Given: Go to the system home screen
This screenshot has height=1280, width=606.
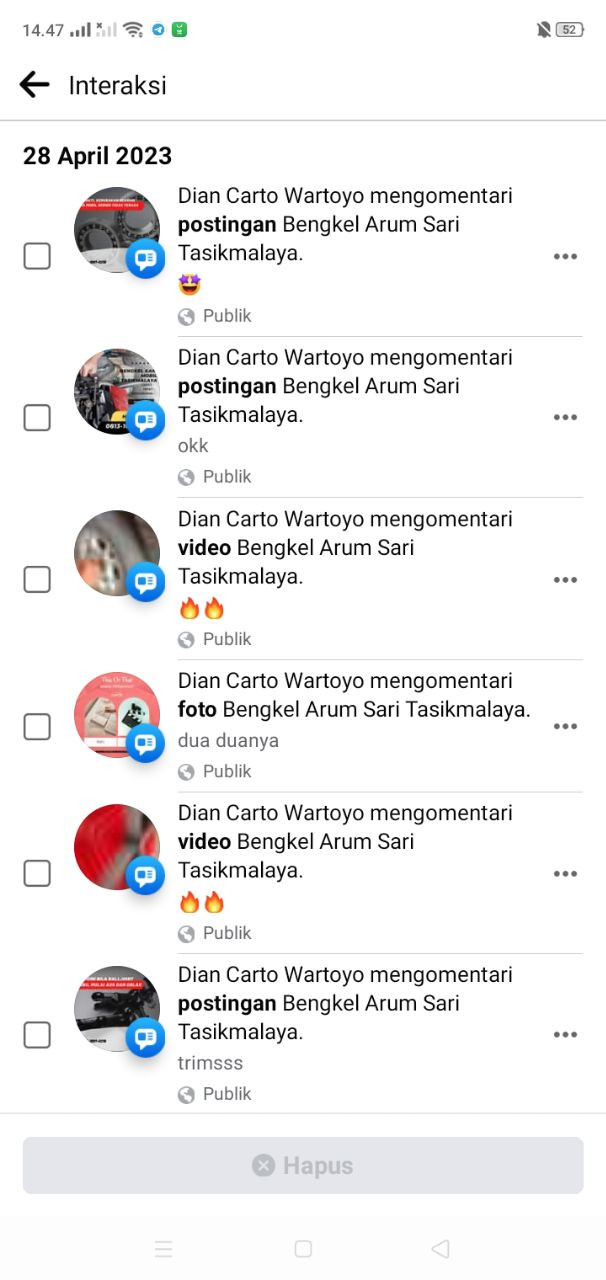Looking at the screenshot, I should pyautogui.click(x=303, y=1248).
